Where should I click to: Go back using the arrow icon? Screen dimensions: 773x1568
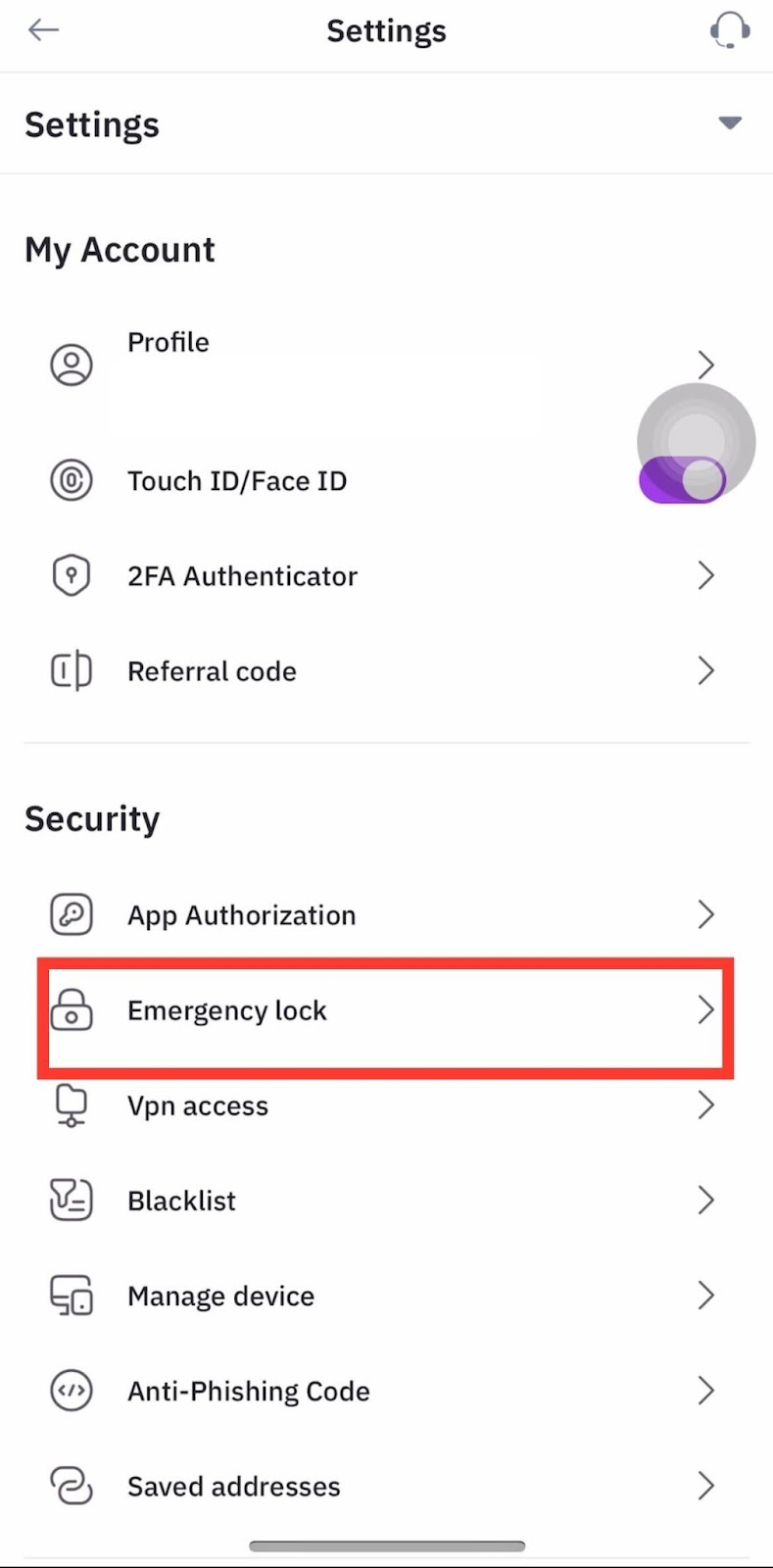click(43, 30)
